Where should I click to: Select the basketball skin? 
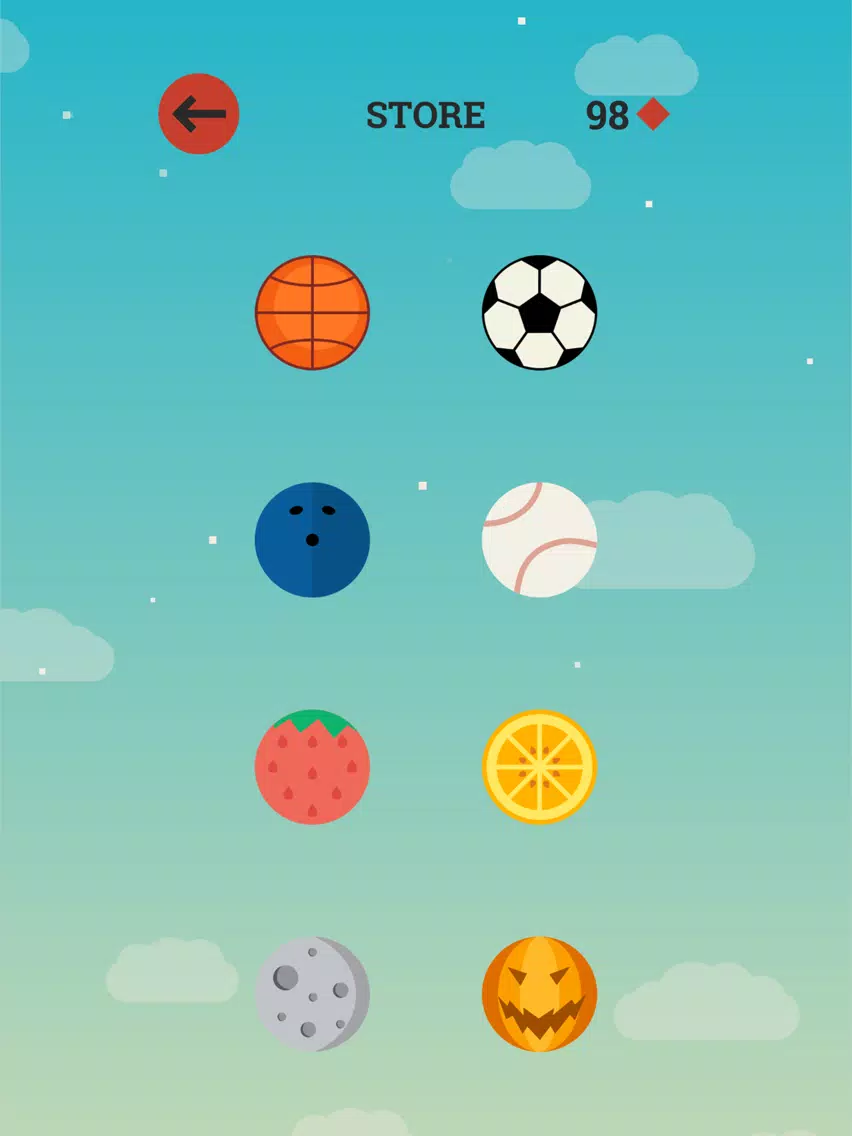point(312,312)
